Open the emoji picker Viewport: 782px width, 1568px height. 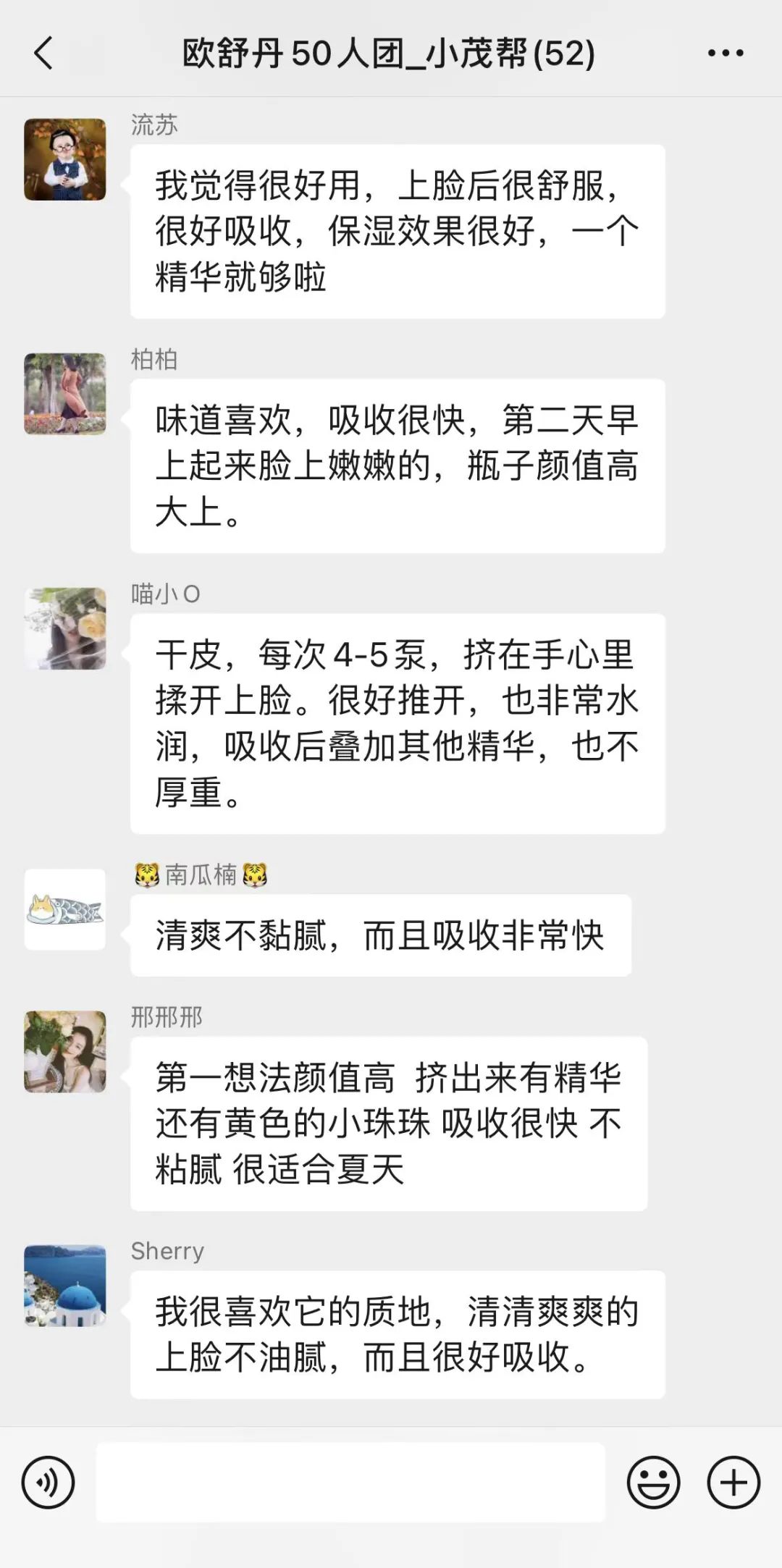(x=653, y=1483)
